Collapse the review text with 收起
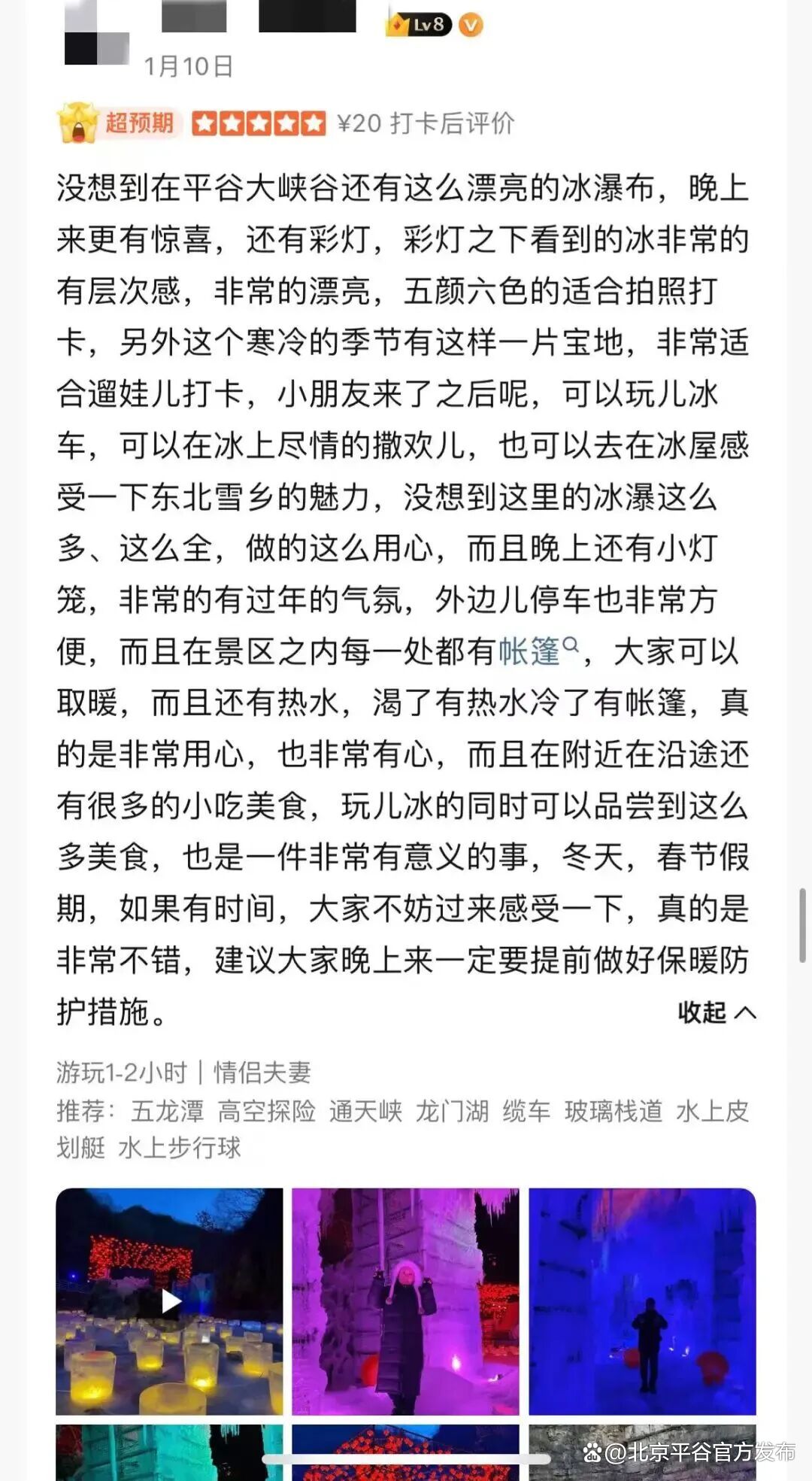Image resolution: width=812 pixels, height=1481 pixels. 715,1012
